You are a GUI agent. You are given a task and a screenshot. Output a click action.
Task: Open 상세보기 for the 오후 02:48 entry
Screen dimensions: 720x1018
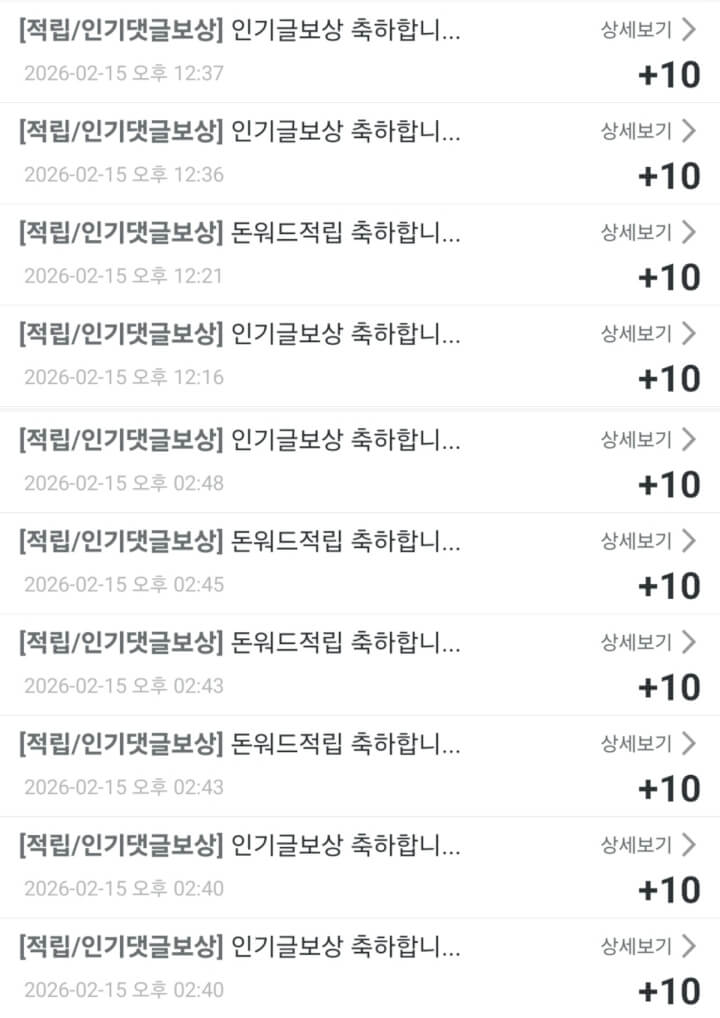click(647, 439)
